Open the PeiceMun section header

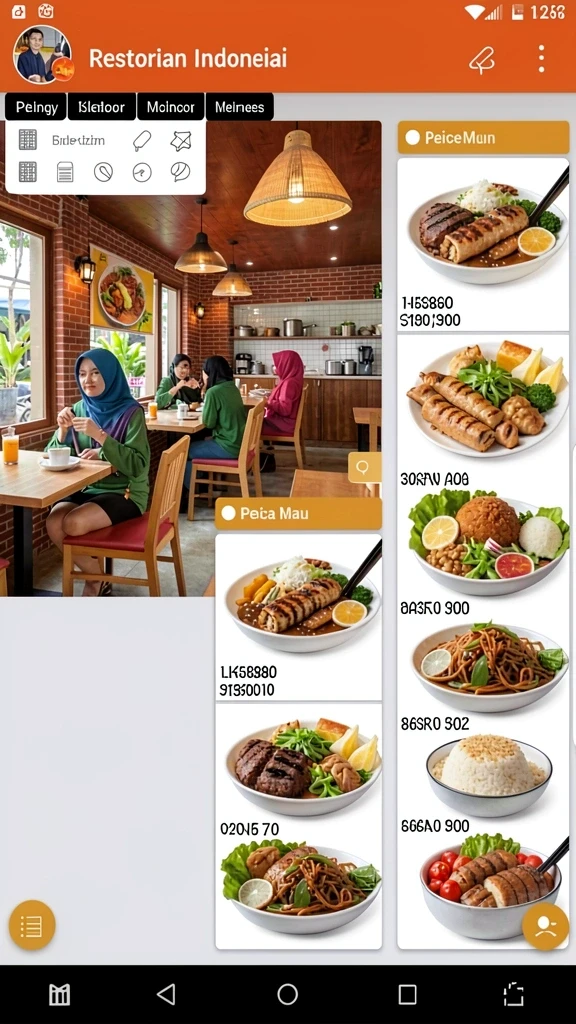483,137
